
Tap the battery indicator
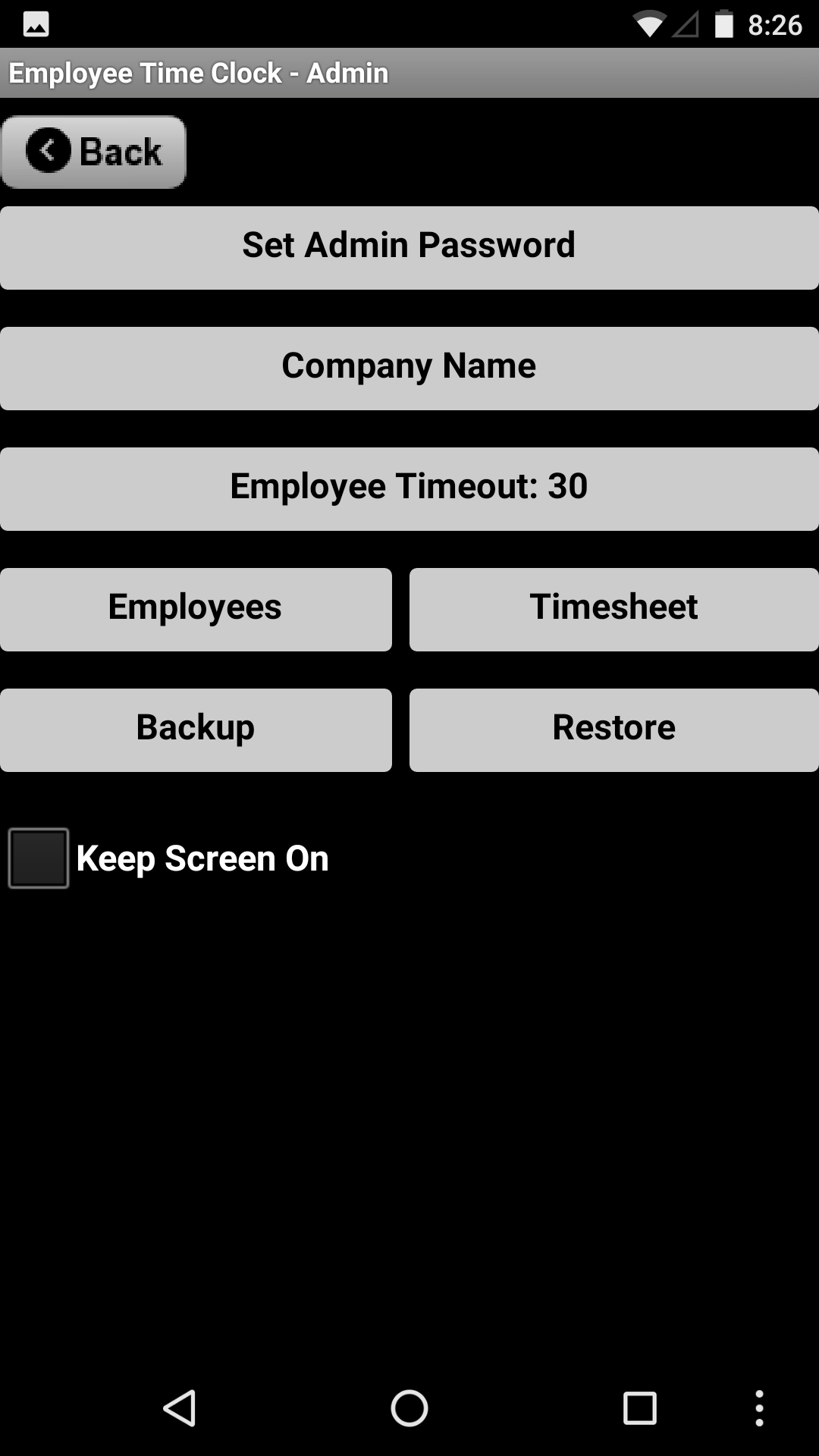coord(721,24)
